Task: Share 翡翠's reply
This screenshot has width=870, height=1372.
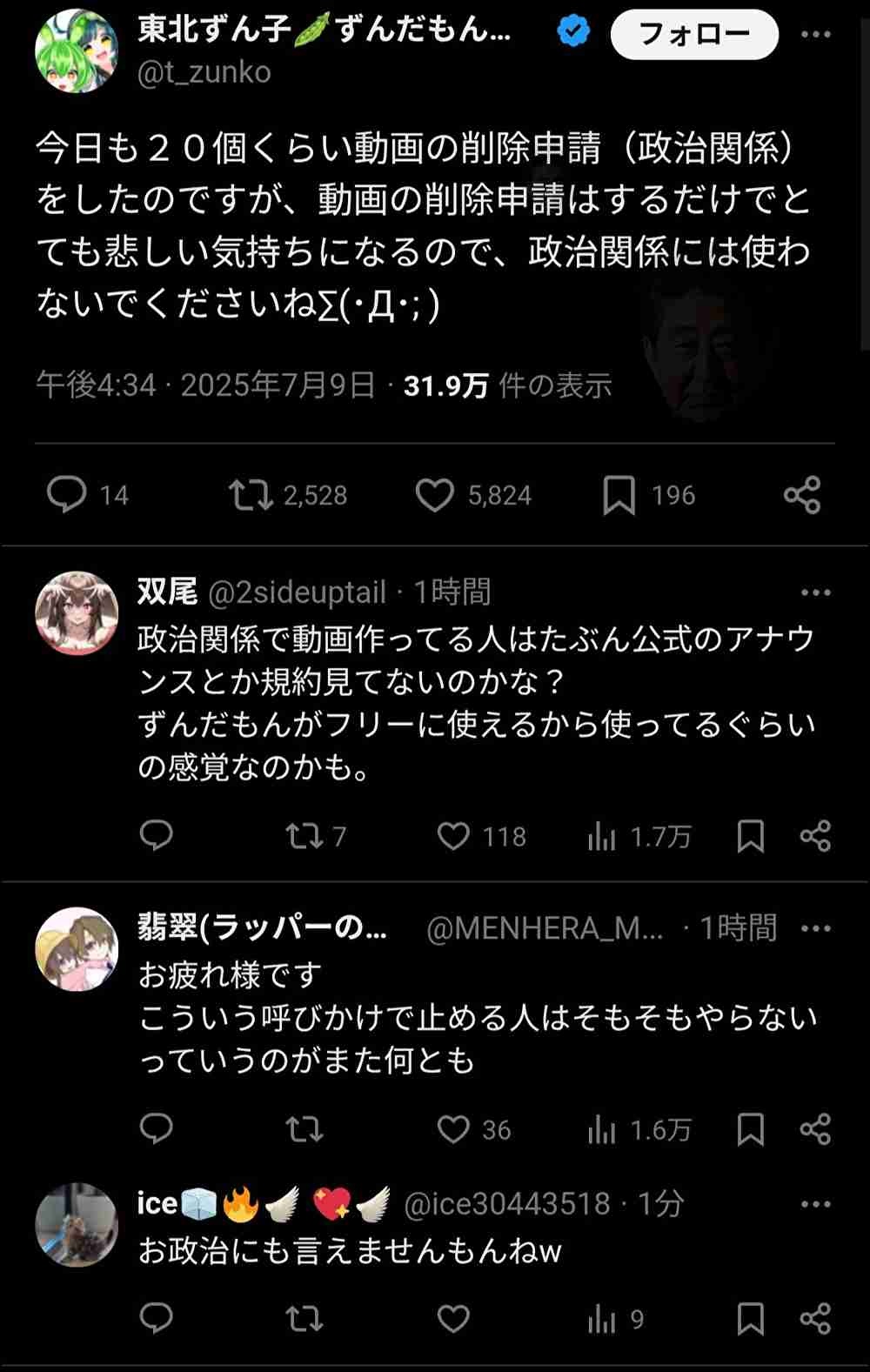Action: point(815,1129)
